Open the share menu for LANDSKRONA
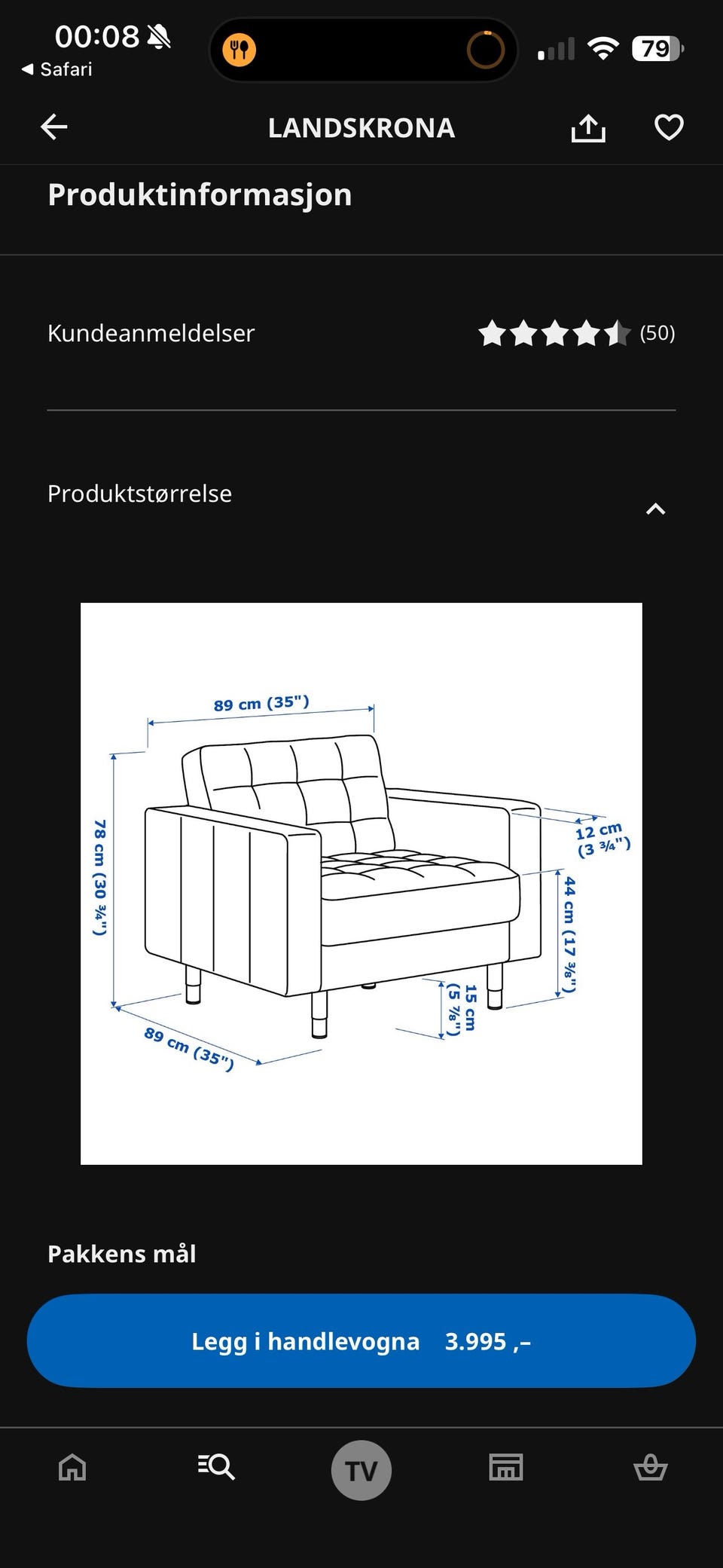 tap(588, 127)
